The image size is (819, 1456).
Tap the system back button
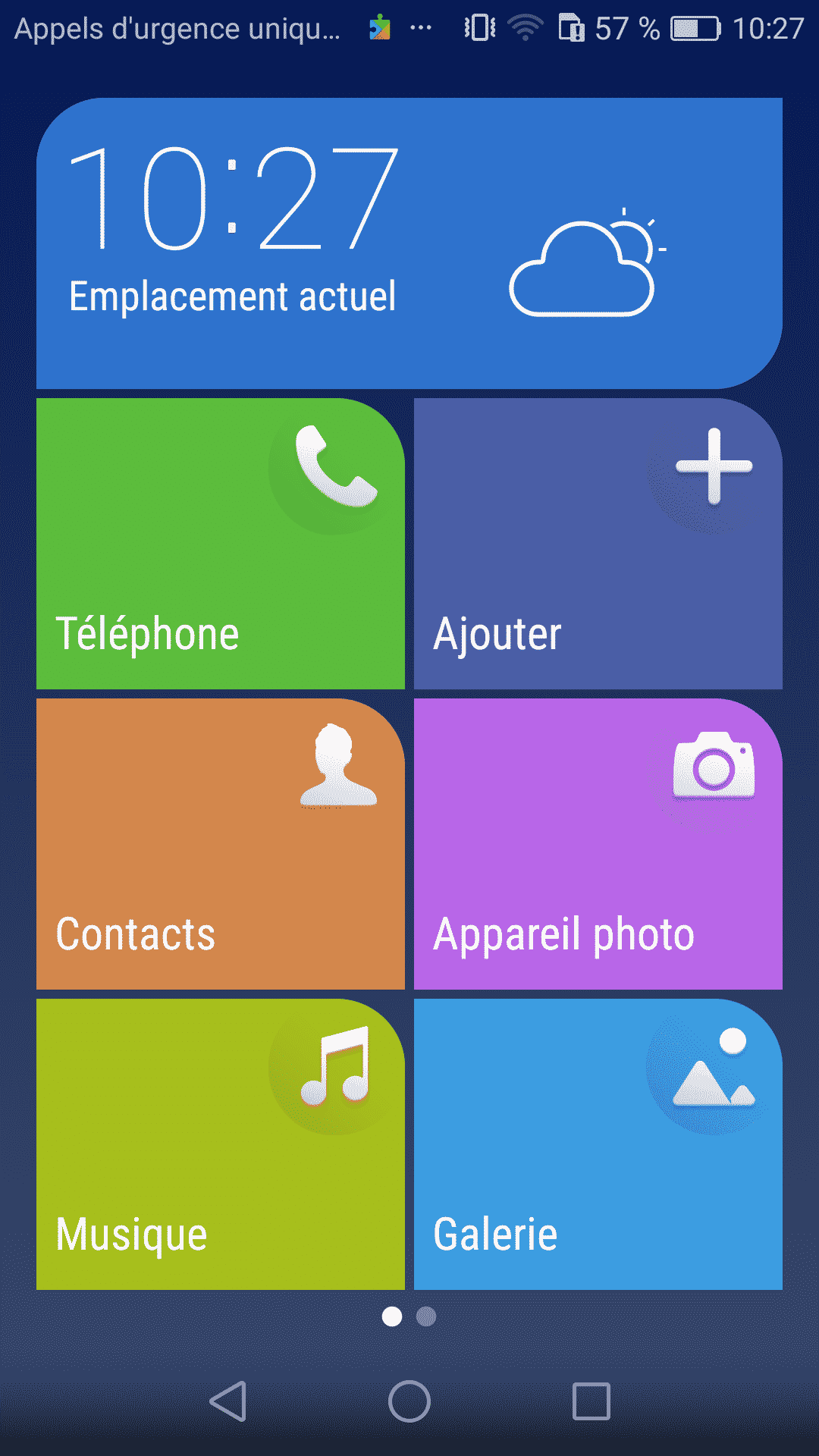pyautogui.click(x=228, y=1401)
